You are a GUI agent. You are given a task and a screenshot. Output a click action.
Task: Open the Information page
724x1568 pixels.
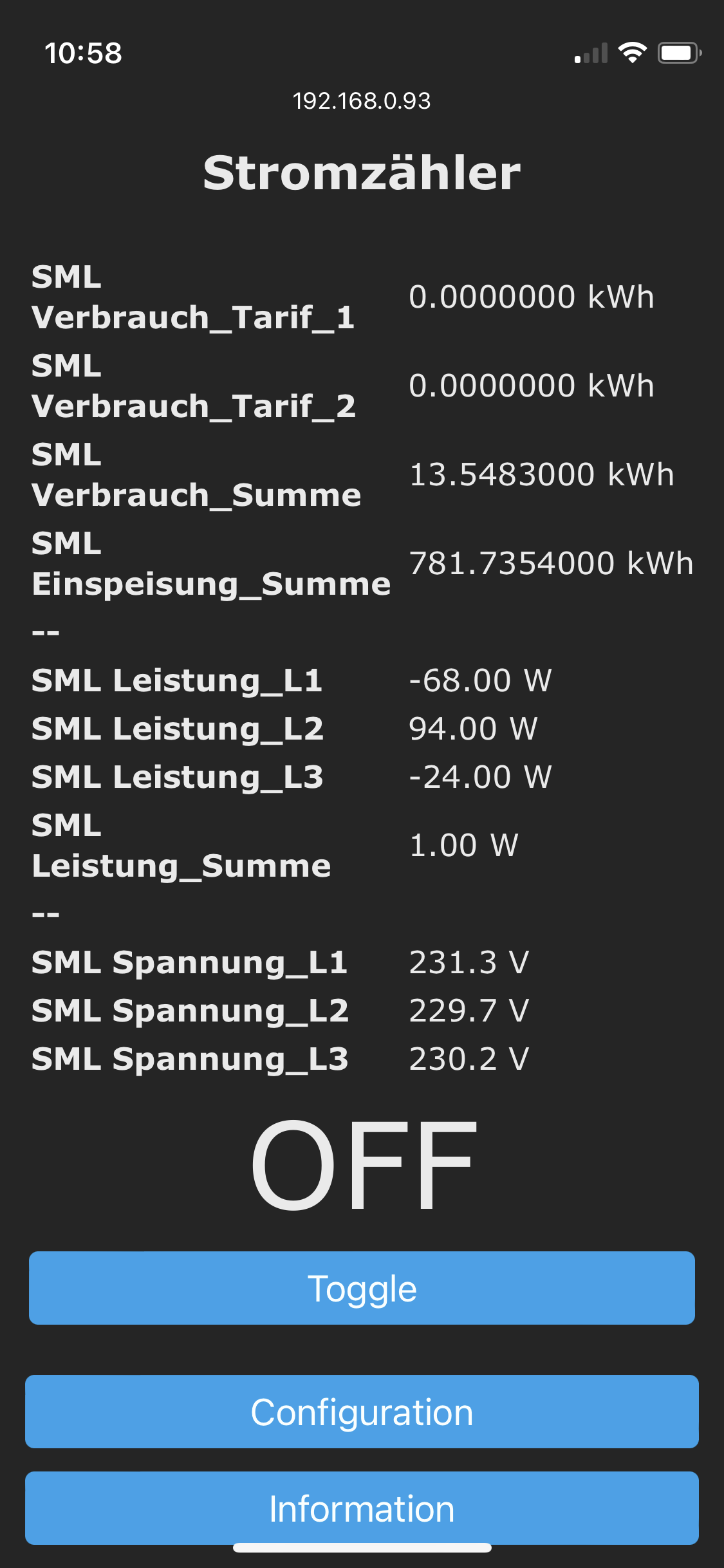pyautogui.click(x=362, y=1508)
